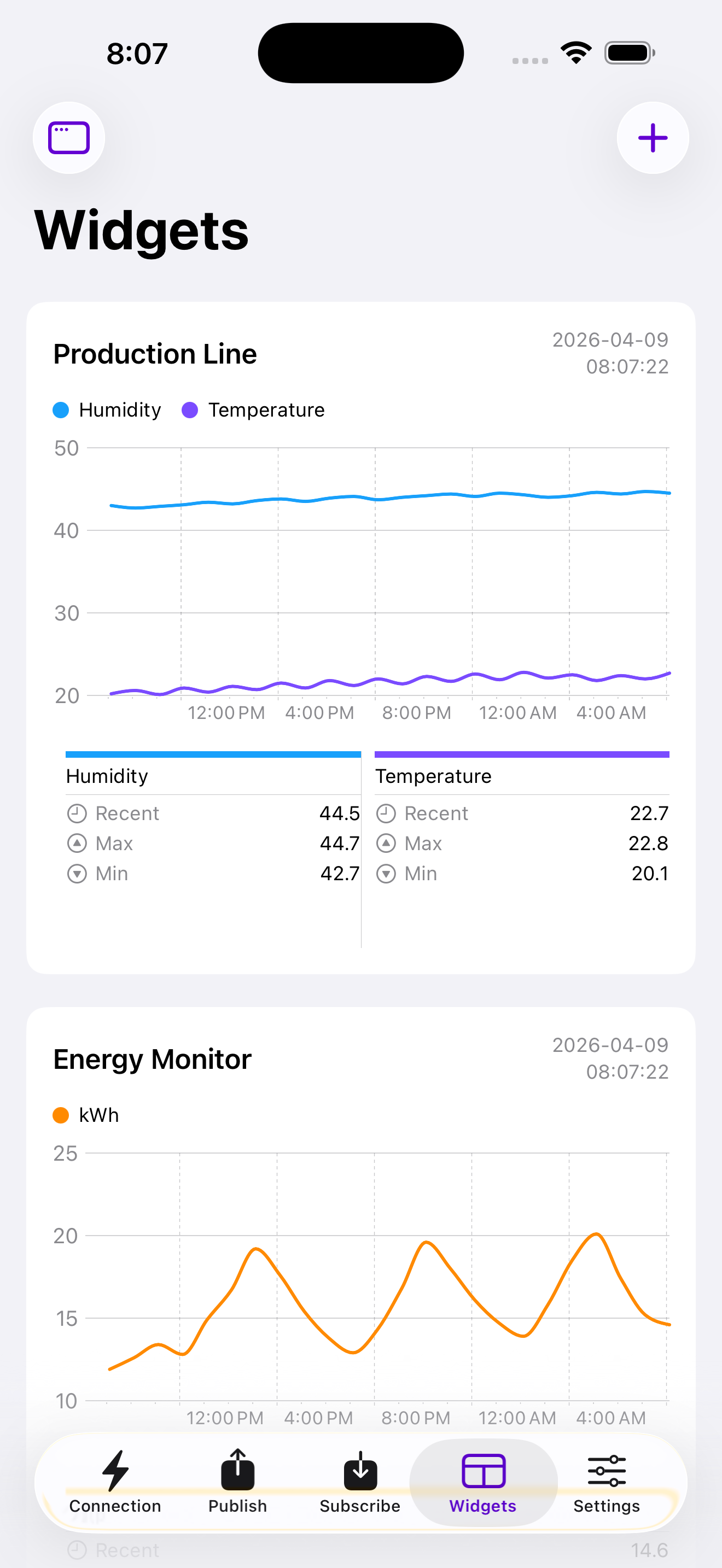722x1568 pixels.
Task: Click the Recent clock icon under Humidity
Action: [x=77, y=813]
